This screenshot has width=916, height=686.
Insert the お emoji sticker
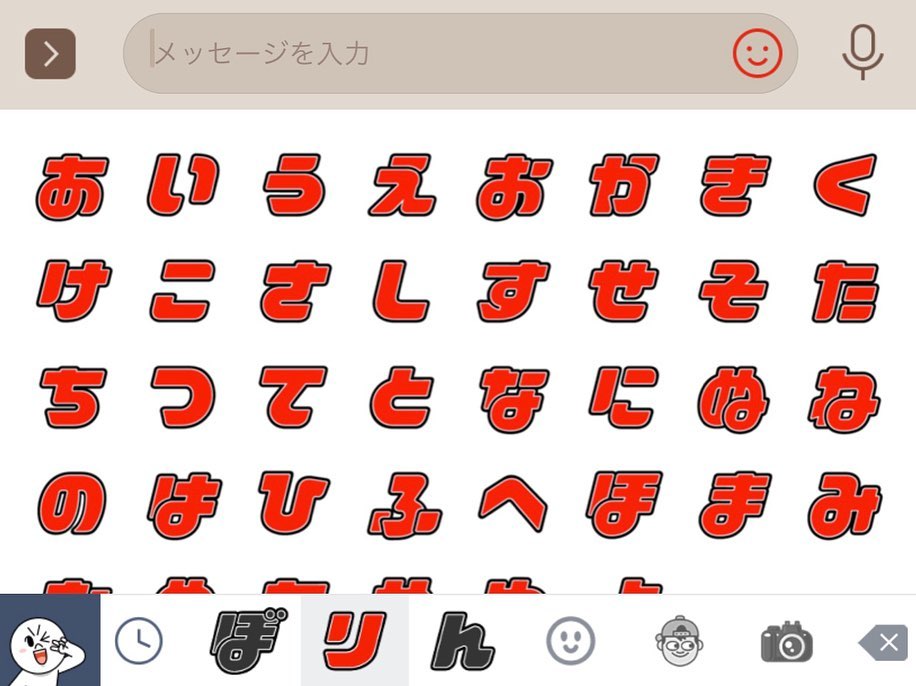coord(513,187)
